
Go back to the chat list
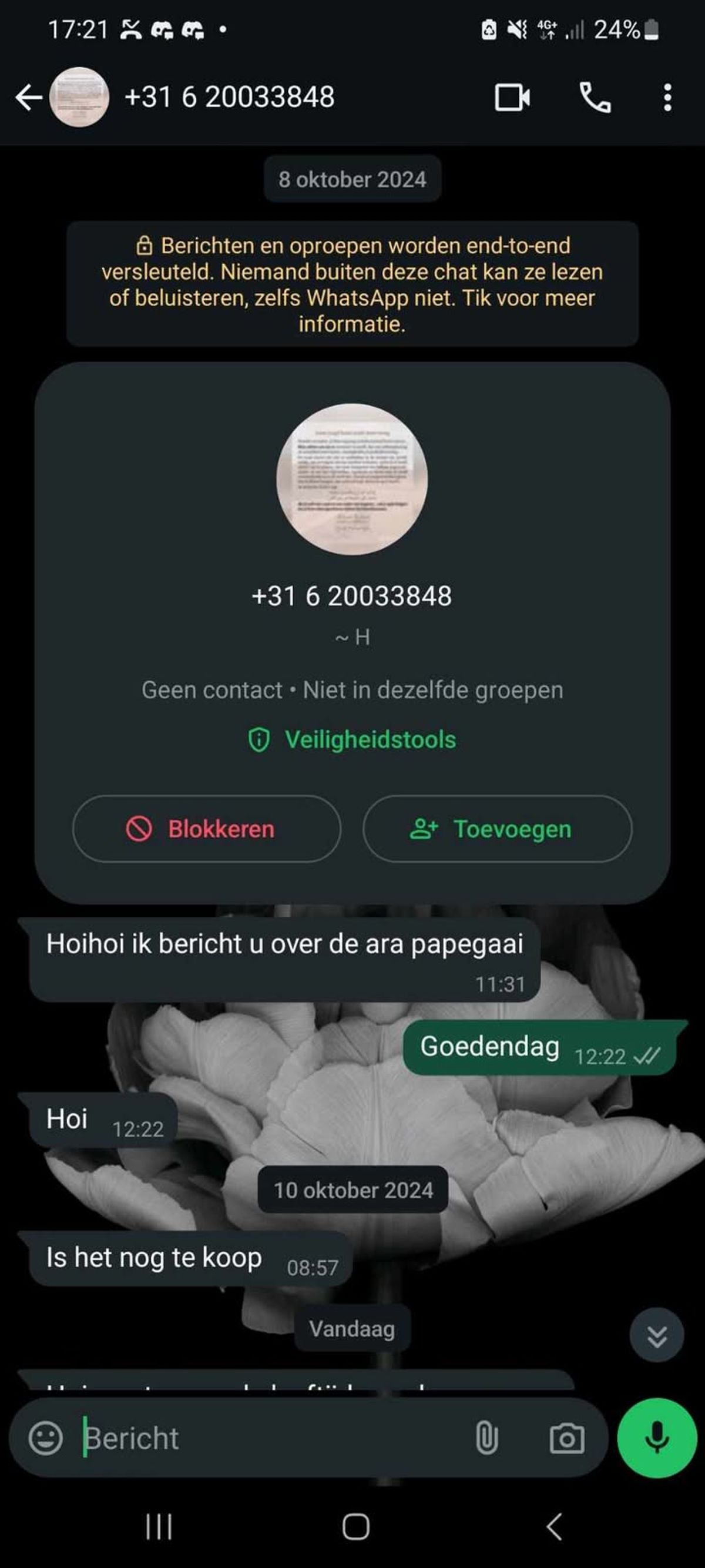(29, 98)
